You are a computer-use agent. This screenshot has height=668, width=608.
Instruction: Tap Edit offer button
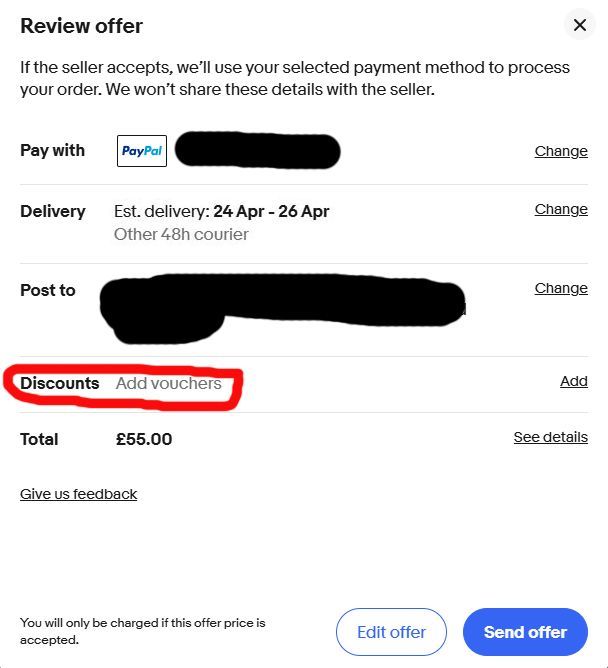(391, 632)
